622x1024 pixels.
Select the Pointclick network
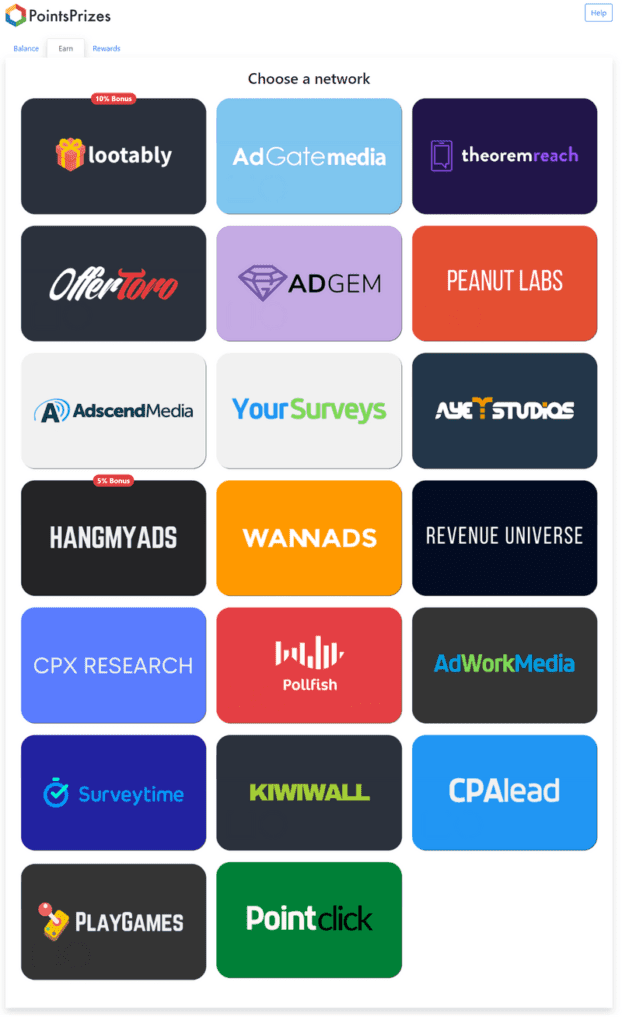[x=309, y=920]
